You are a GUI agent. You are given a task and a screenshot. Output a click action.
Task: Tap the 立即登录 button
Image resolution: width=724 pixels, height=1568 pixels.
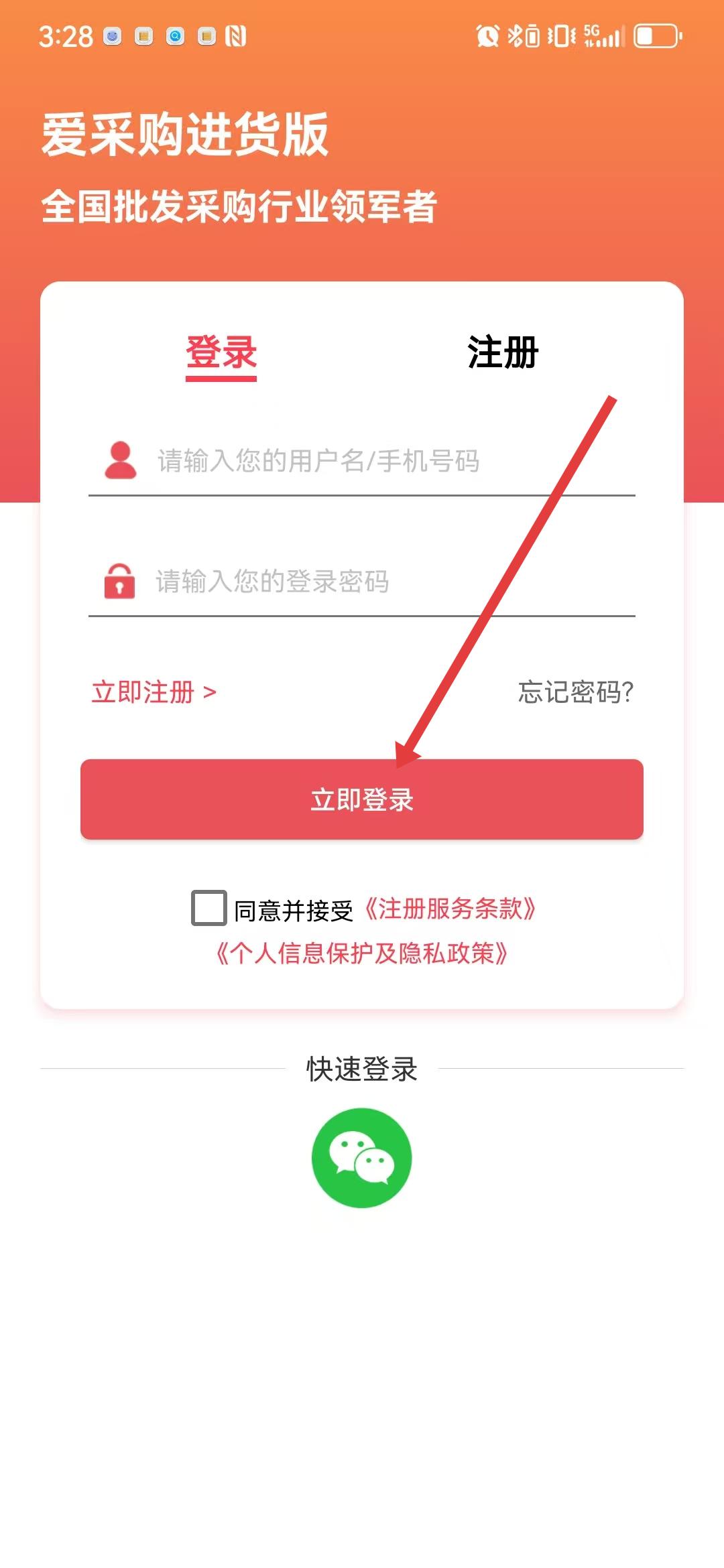click(362, 799)
